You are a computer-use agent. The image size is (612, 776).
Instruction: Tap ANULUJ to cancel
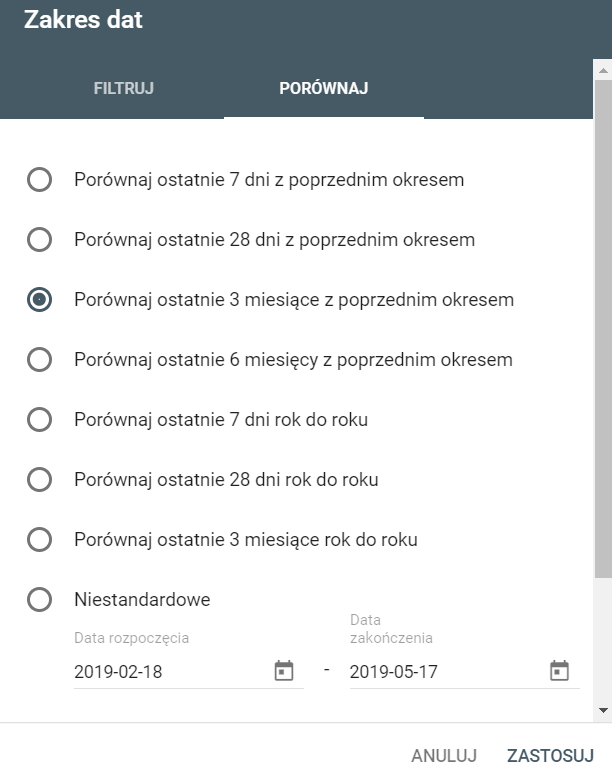coord(444,755)
